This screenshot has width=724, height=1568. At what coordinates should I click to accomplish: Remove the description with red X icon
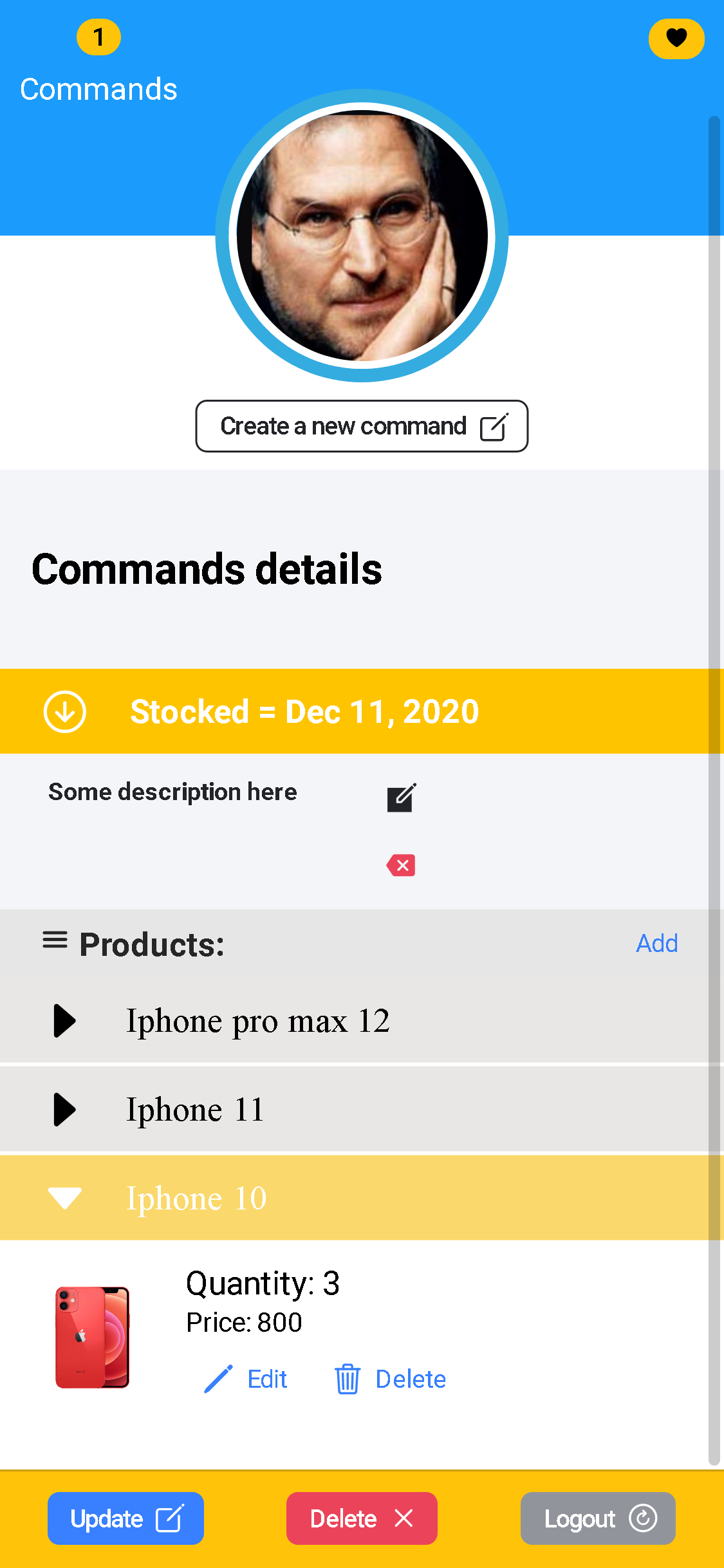(x=402, y=866)
